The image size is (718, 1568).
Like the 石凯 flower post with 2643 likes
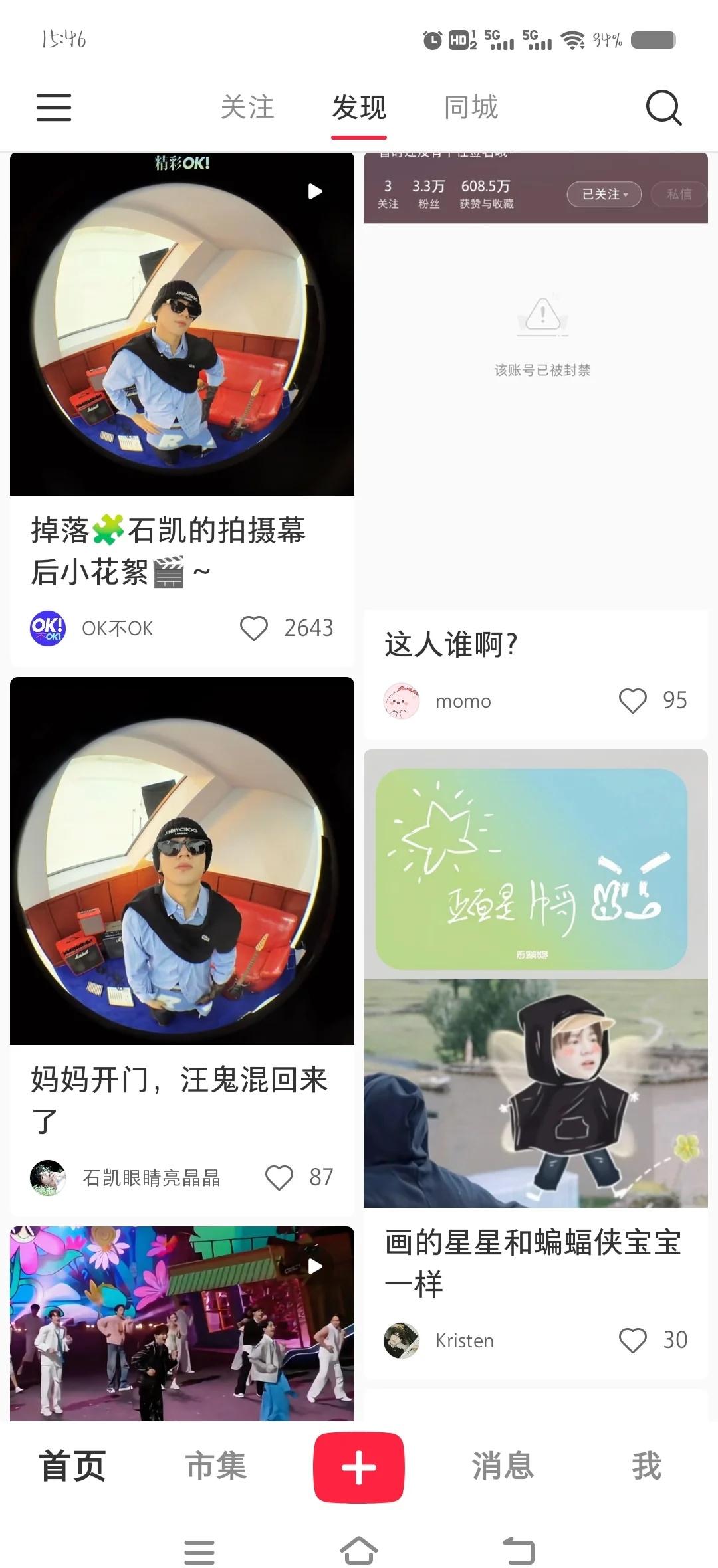coord(254,627)
